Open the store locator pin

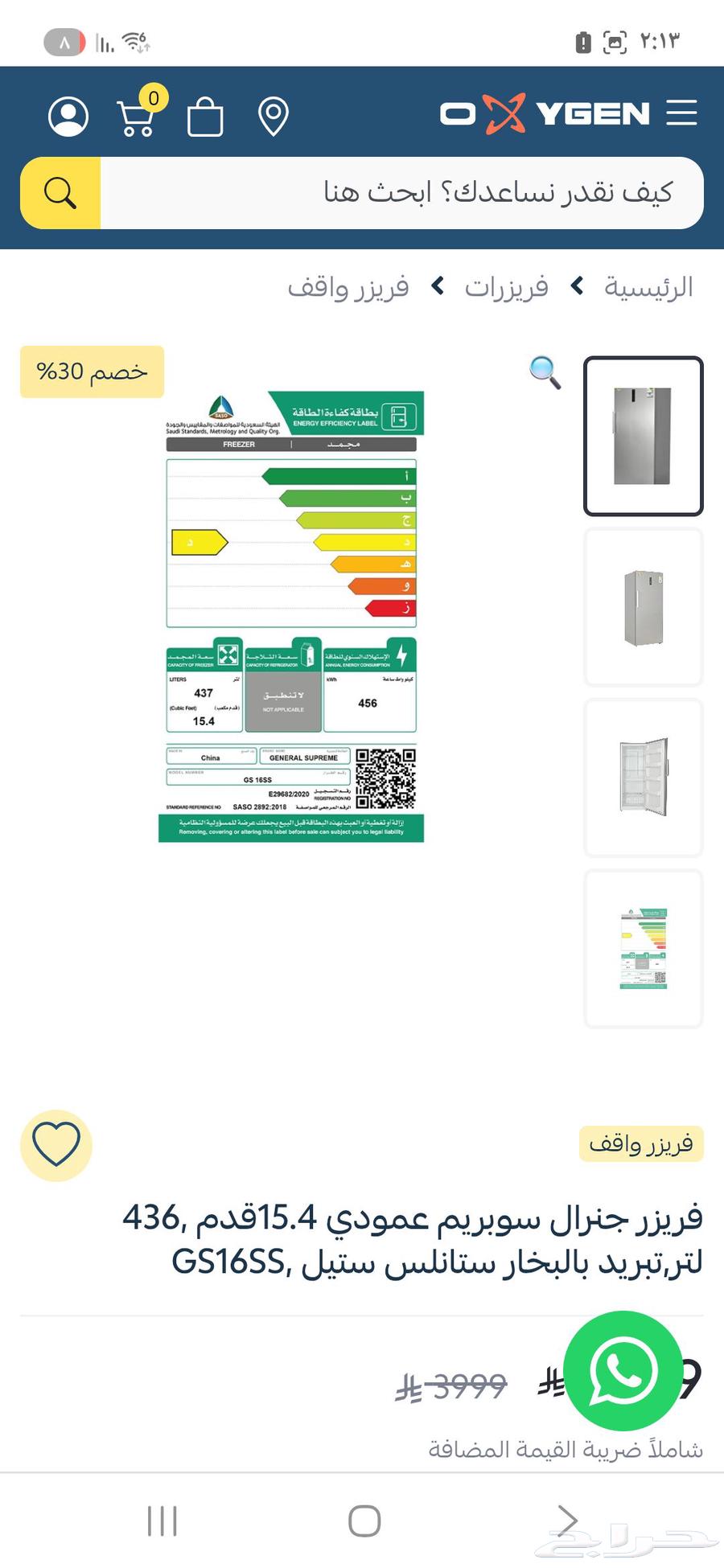[274, 117]
